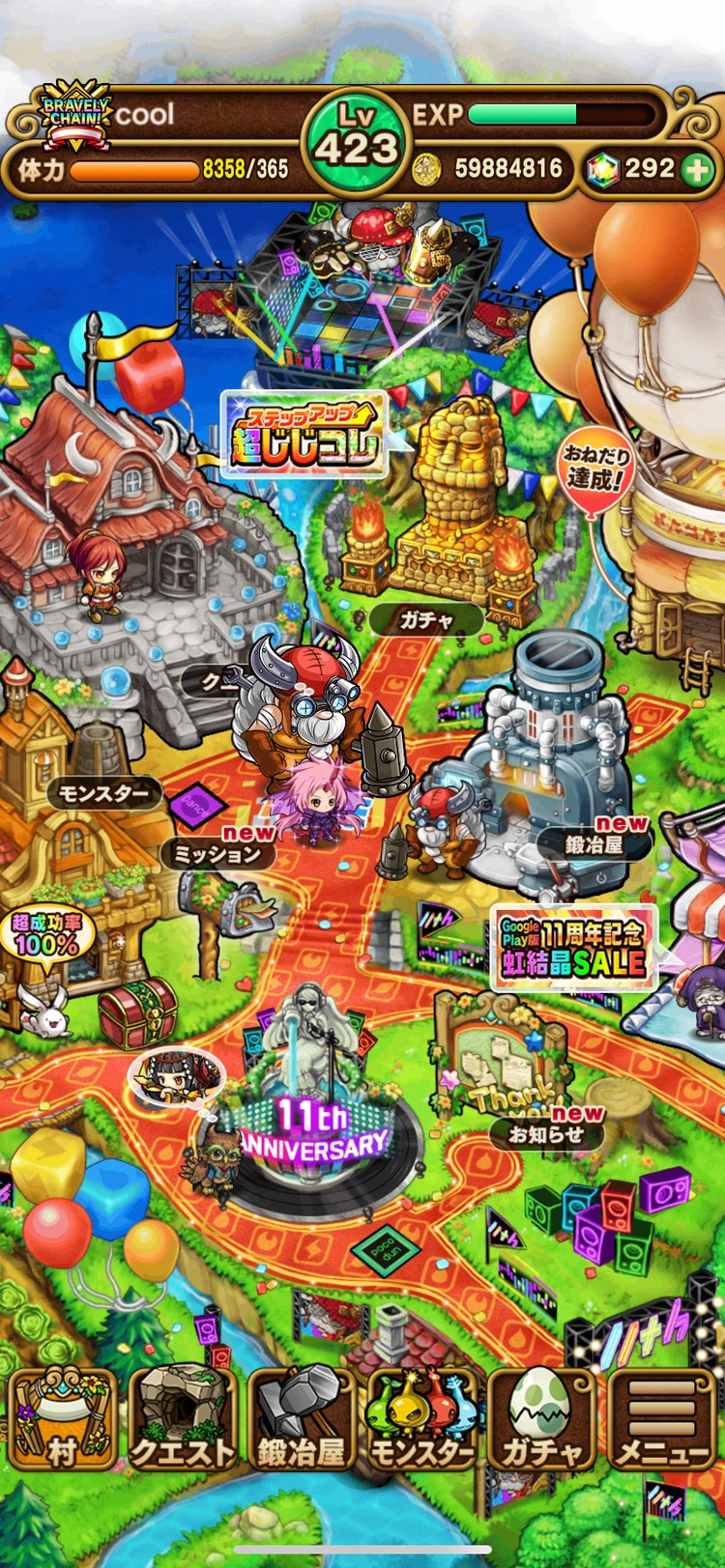Open the ステップアップ超じじコレ banner
The image size is (725, 1568).
pos(304,434)
